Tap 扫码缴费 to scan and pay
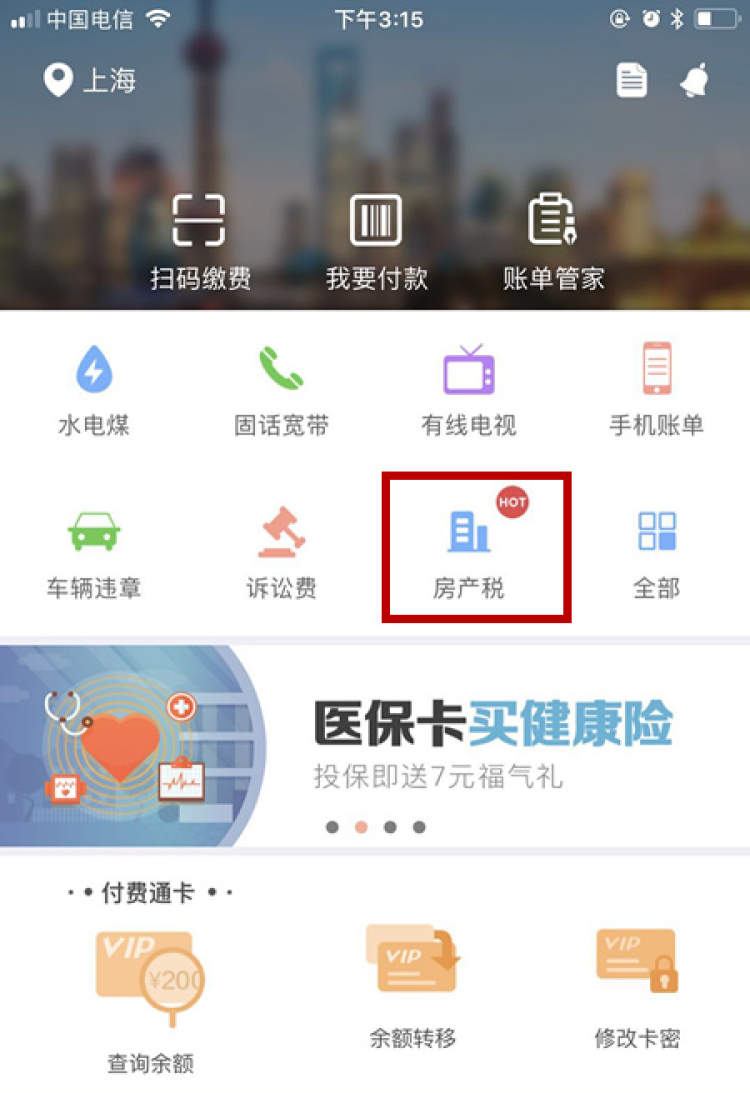The image size is (750, 1093). click(200, 242)
